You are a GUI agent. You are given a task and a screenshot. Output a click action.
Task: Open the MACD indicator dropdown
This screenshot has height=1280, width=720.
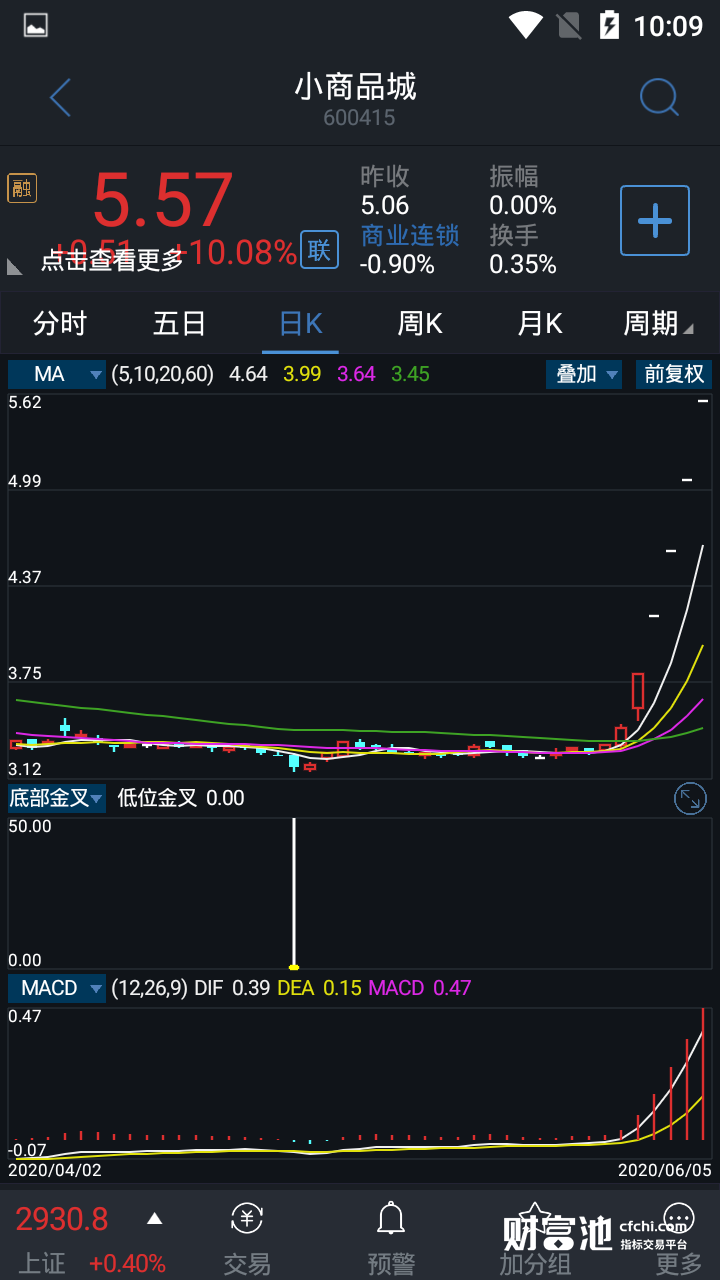(57, 988)
